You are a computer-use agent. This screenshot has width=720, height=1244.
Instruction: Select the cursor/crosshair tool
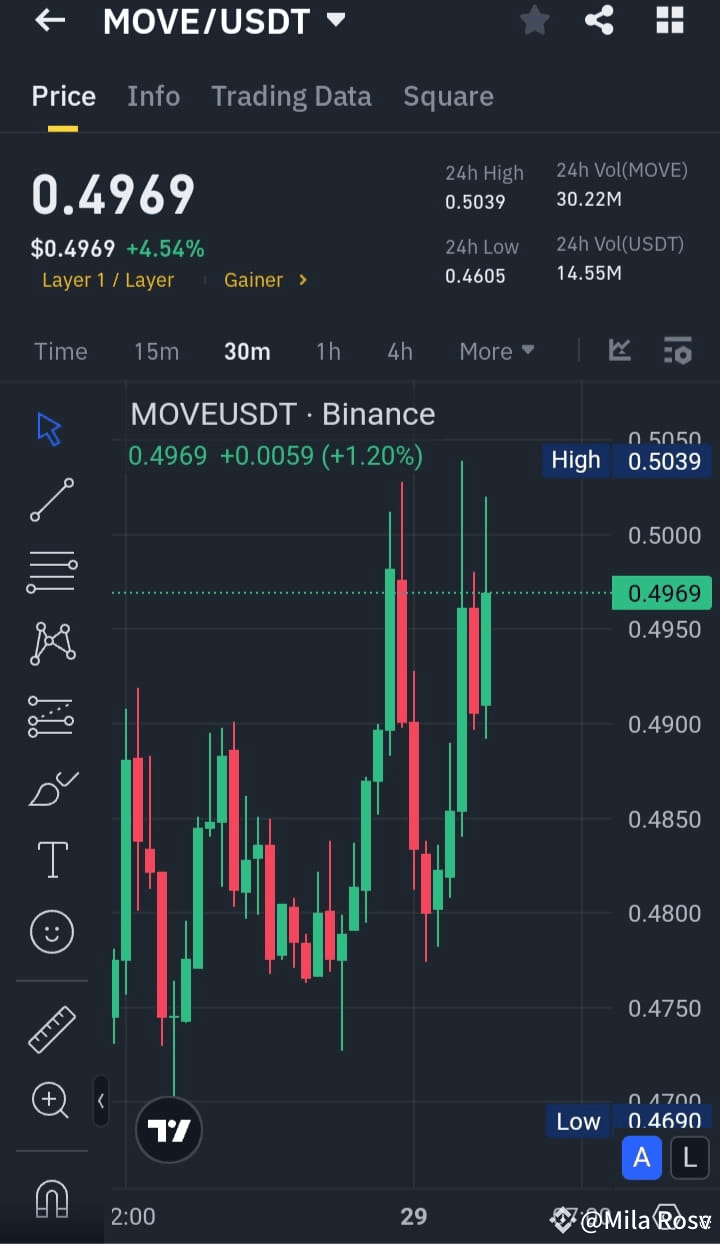pos(47,427)
